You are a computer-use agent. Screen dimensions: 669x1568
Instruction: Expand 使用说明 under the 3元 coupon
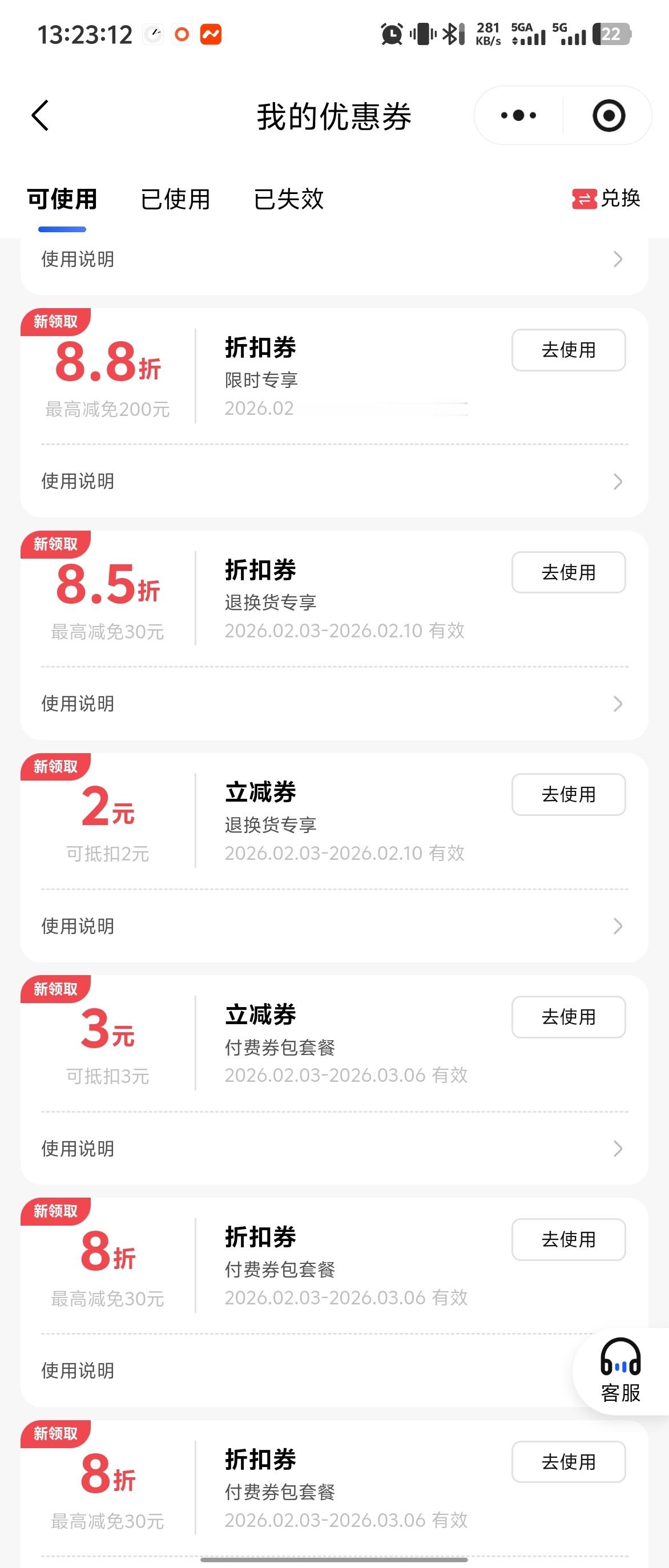334,1149
